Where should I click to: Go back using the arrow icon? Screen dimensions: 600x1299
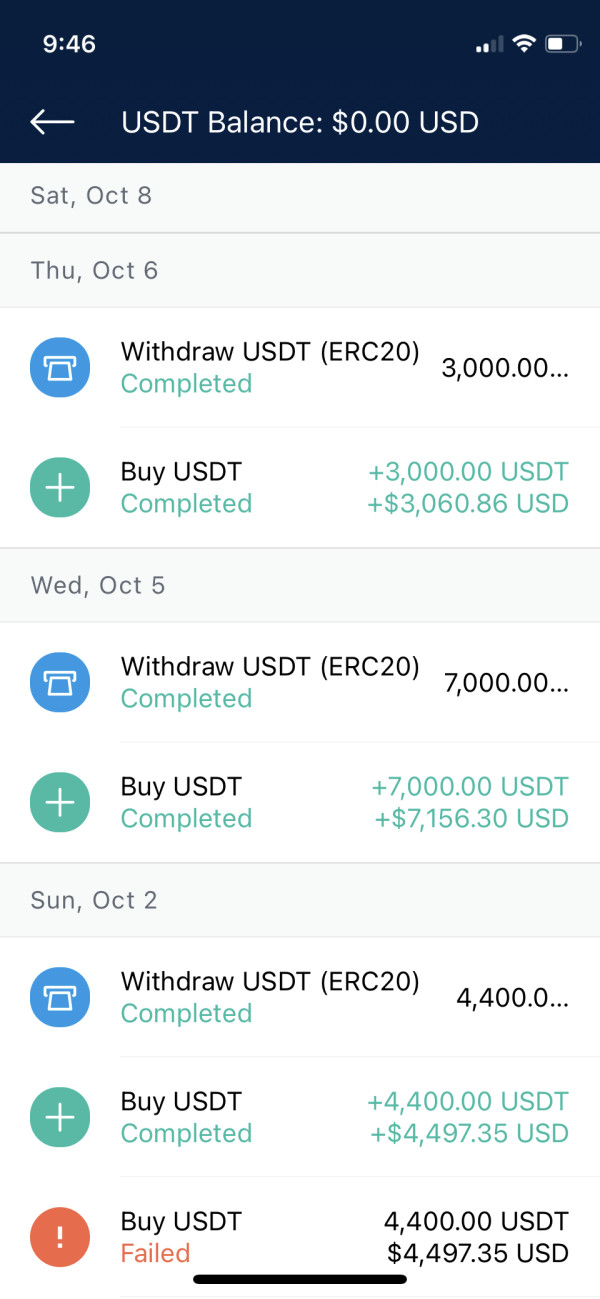(52, 122)
